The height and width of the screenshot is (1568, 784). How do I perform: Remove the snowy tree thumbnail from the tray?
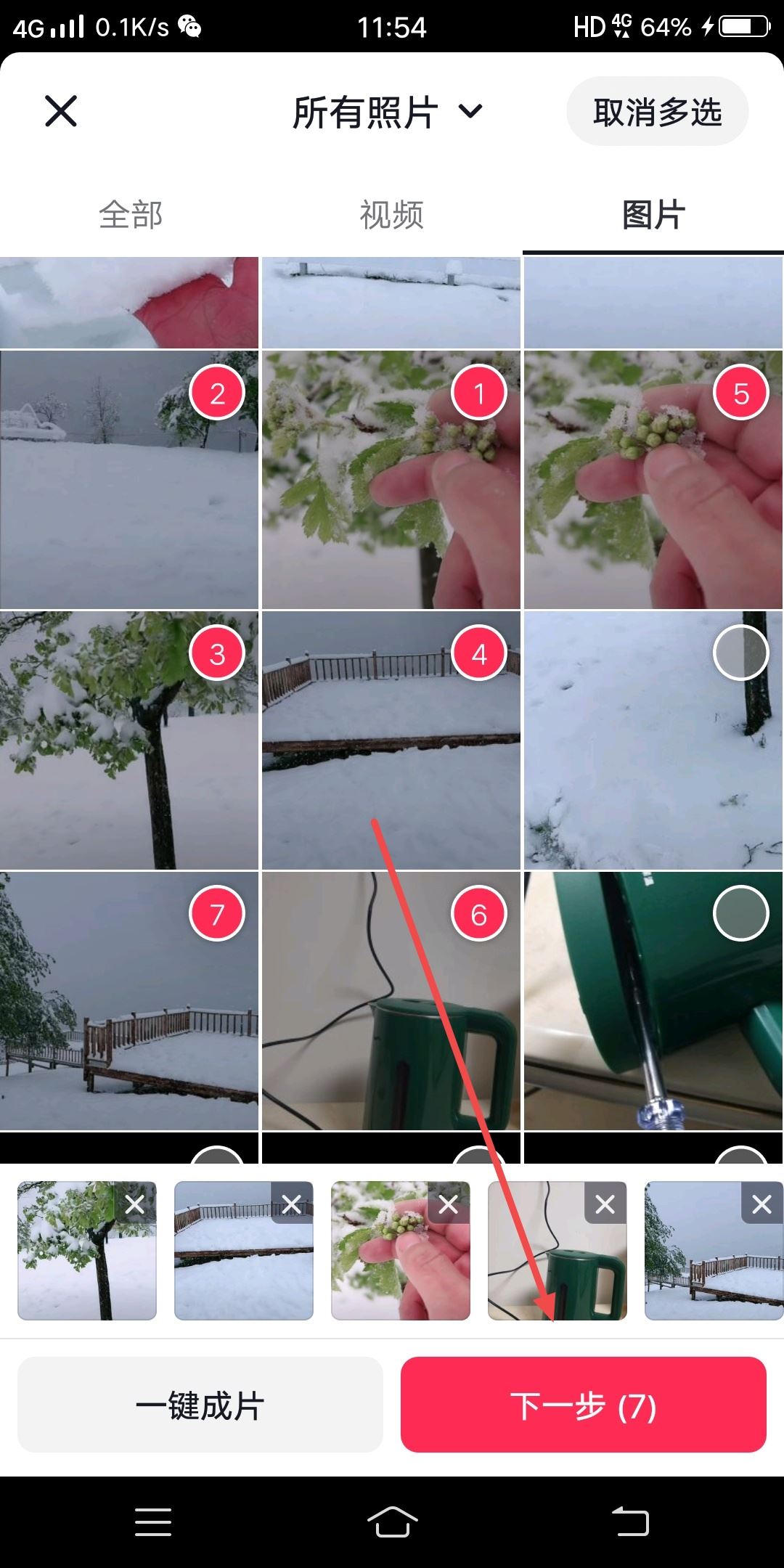coord(135,1204)
